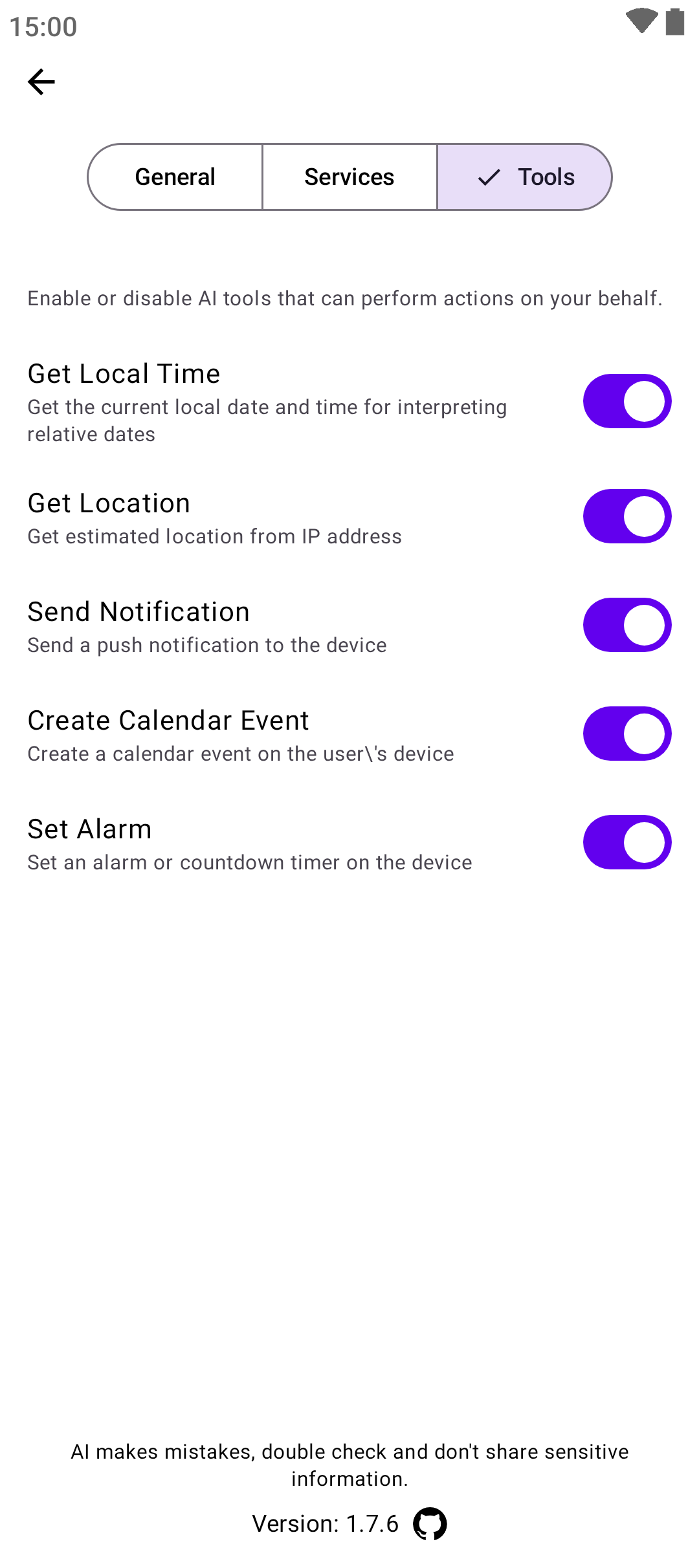Switch to the General tab
The height and width of the screenshot is (1568, 699).
coord(175,177)
